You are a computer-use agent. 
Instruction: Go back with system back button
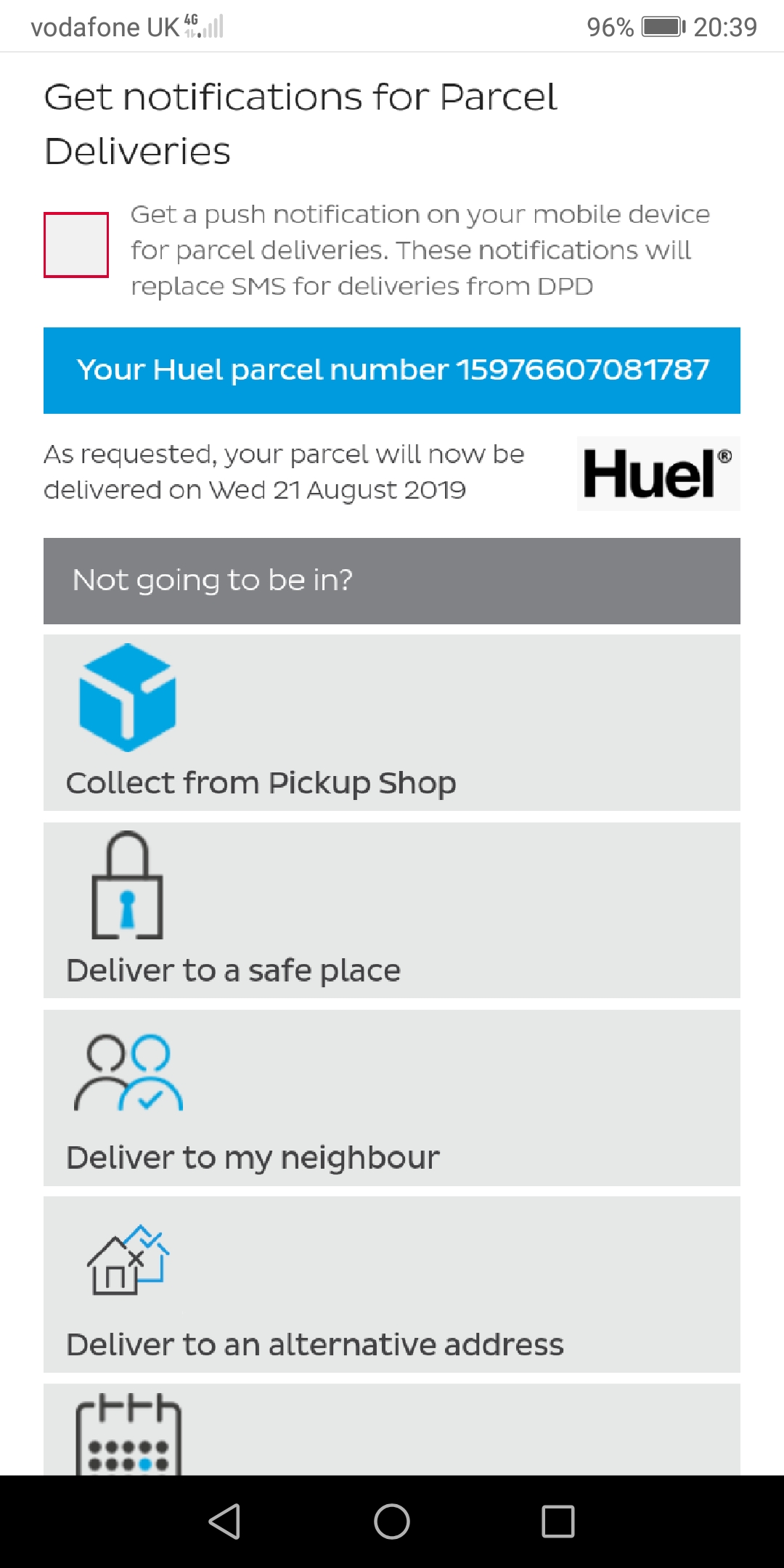coord(224,1522)
